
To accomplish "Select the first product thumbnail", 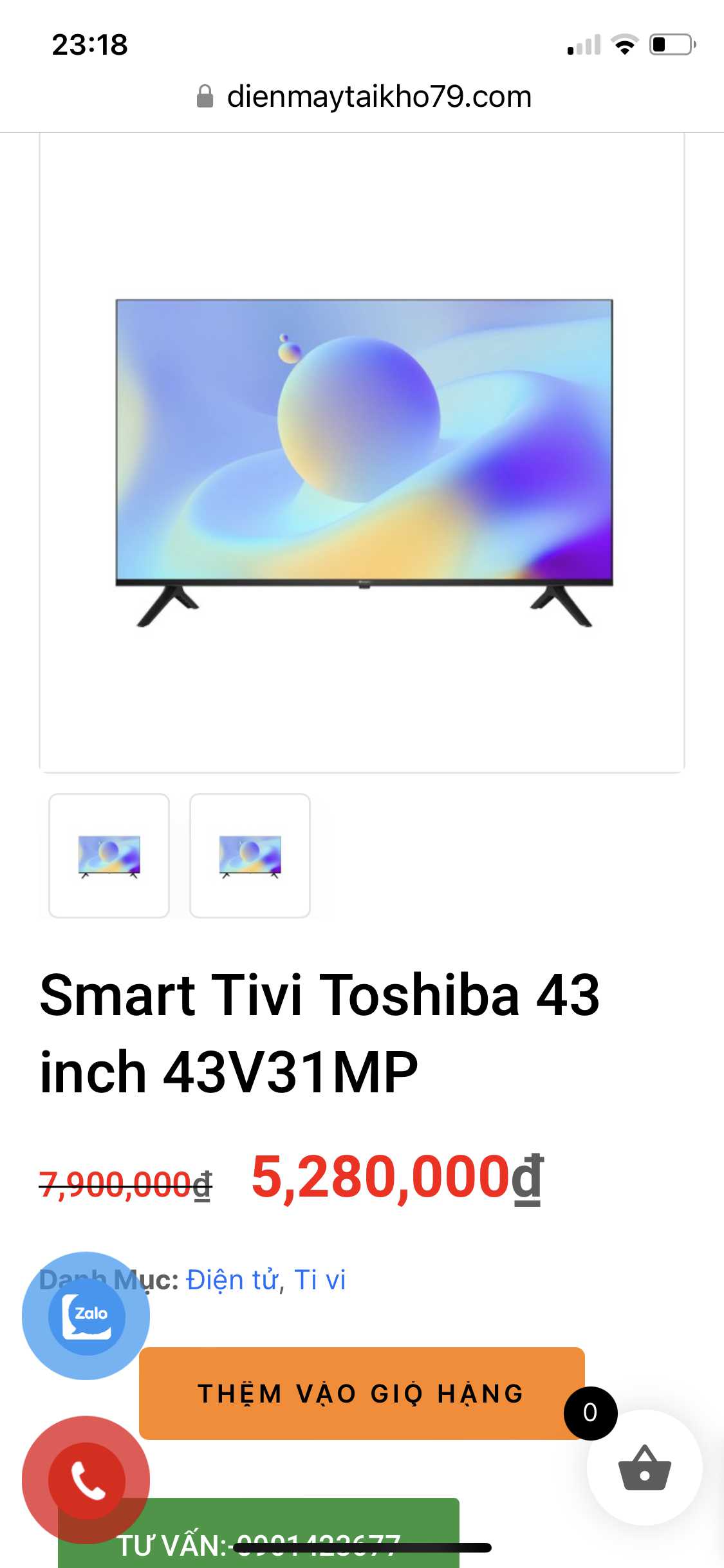I will pyautogui.click(x=109, y=855).
